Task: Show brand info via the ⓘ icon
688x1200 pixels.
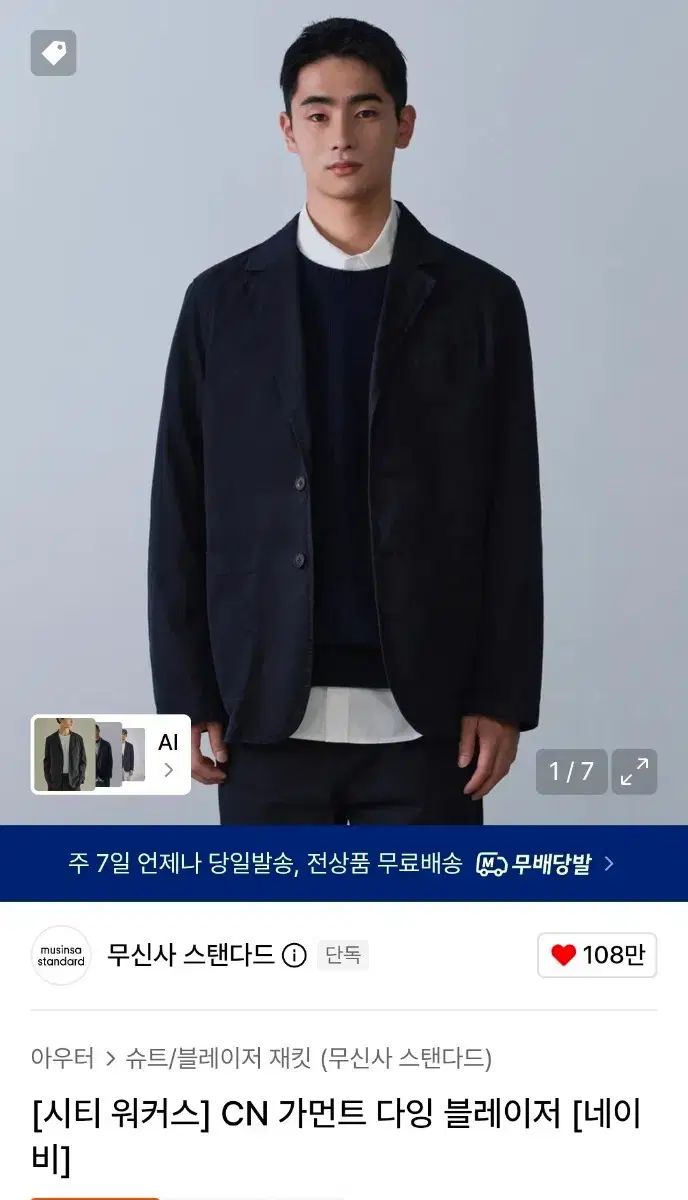Action: tap(294, 956)
